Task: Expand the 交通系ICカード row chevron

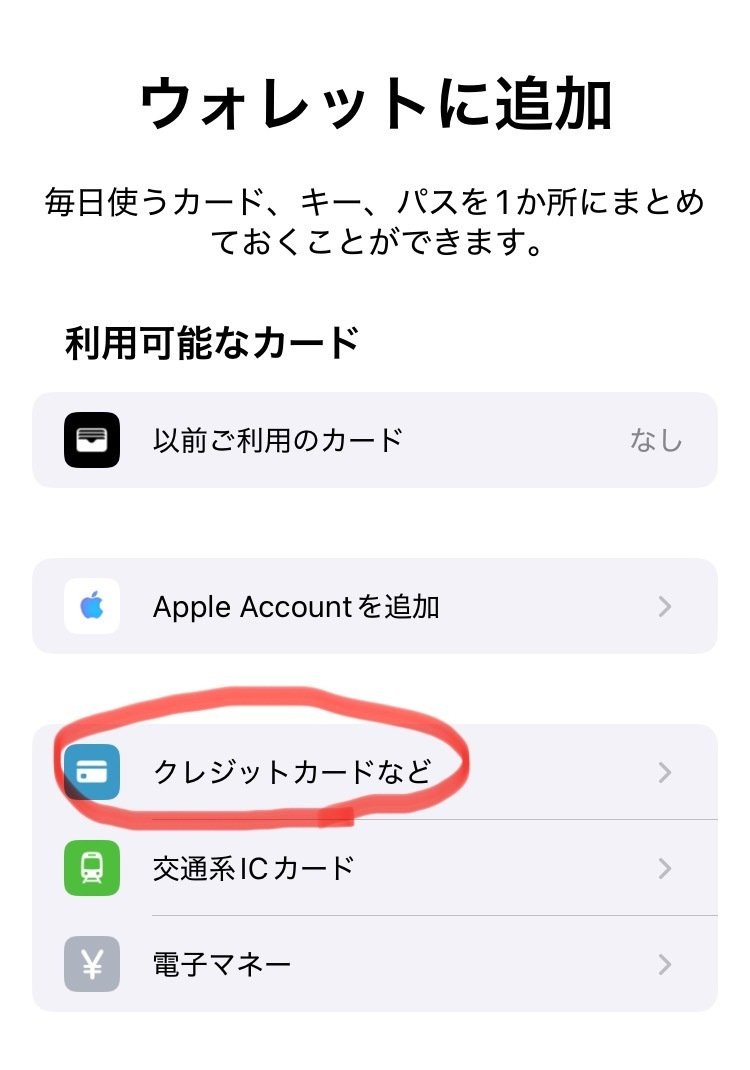Action: click(666, 868)
